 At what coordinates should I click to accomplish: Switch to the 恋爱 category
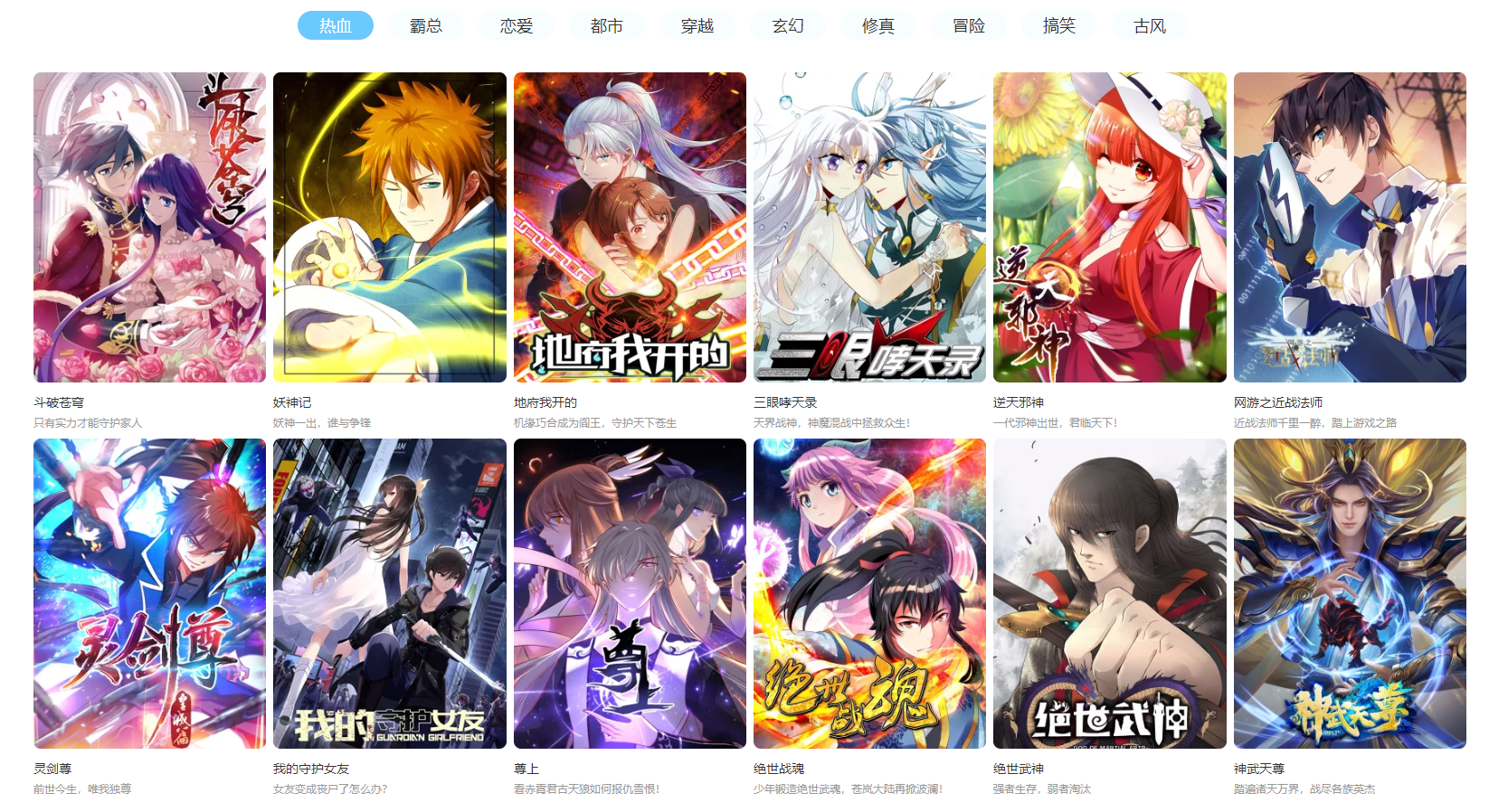coord(516,26)
